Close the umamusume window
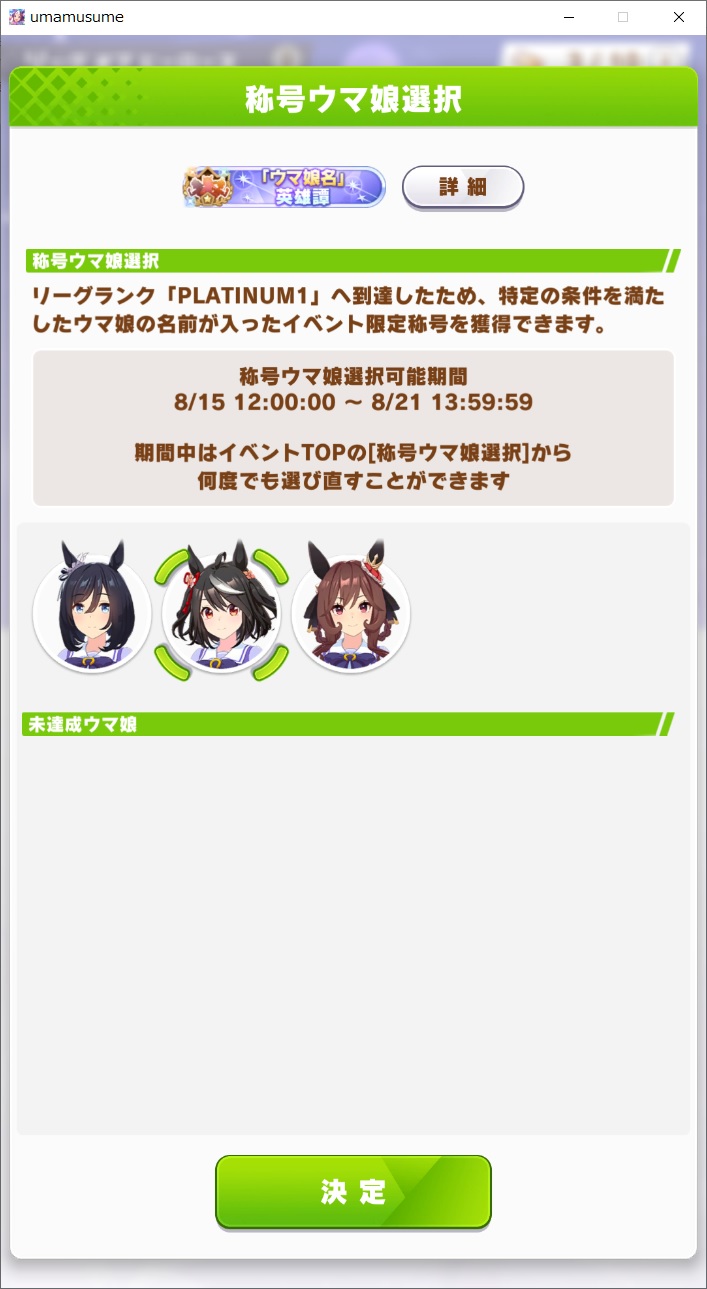The image size is (707, 1289). coord(679,17)
